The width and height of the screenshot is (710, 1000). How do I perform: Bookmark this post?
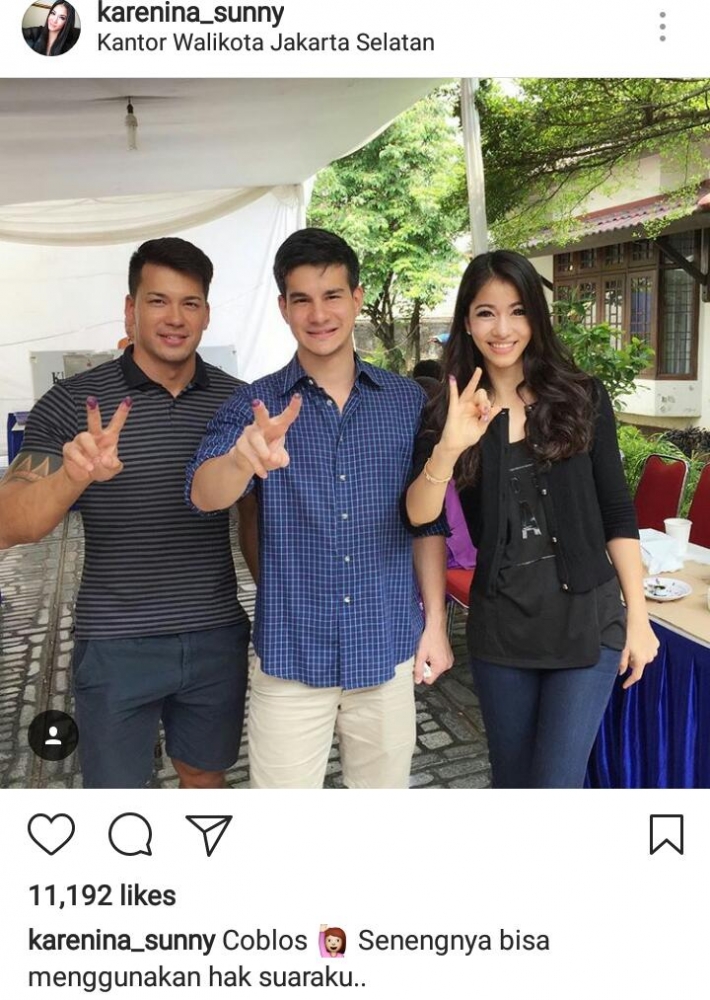666,834
